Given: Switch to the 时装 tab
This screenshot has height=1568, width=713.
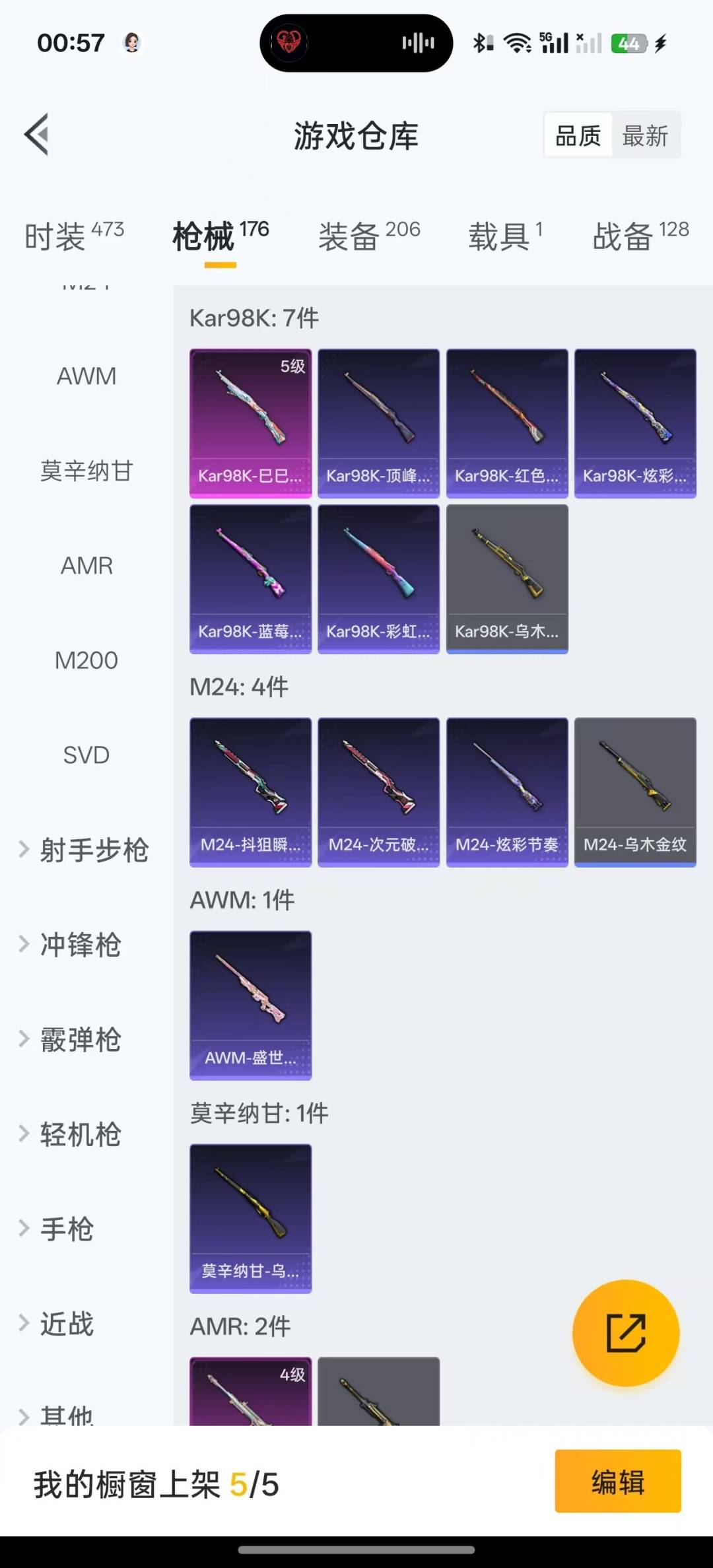Looking at the screenshot, I should click(74, 236).
